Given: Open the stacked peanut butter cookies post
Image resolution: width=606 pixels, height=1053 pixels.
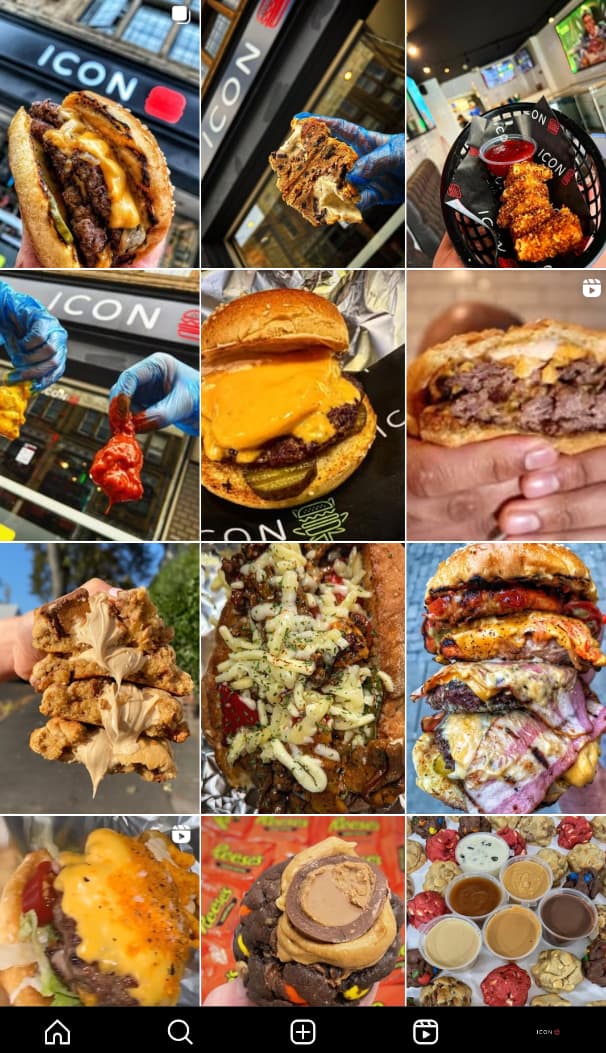Looking at the screenshot, I should point(99,677).
